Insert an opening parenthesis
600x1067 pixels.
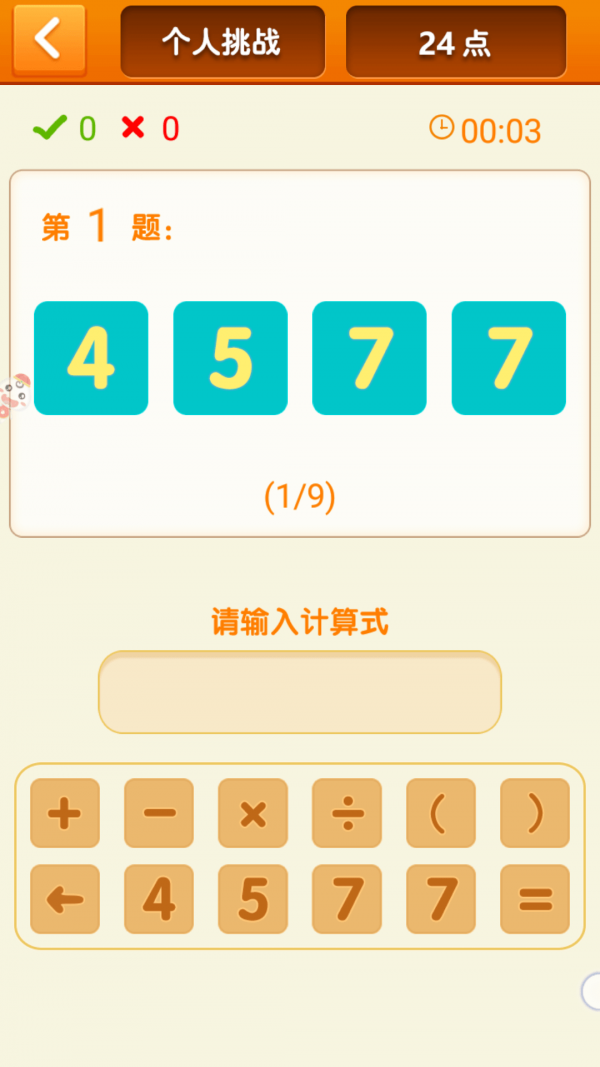coord(440,813)
